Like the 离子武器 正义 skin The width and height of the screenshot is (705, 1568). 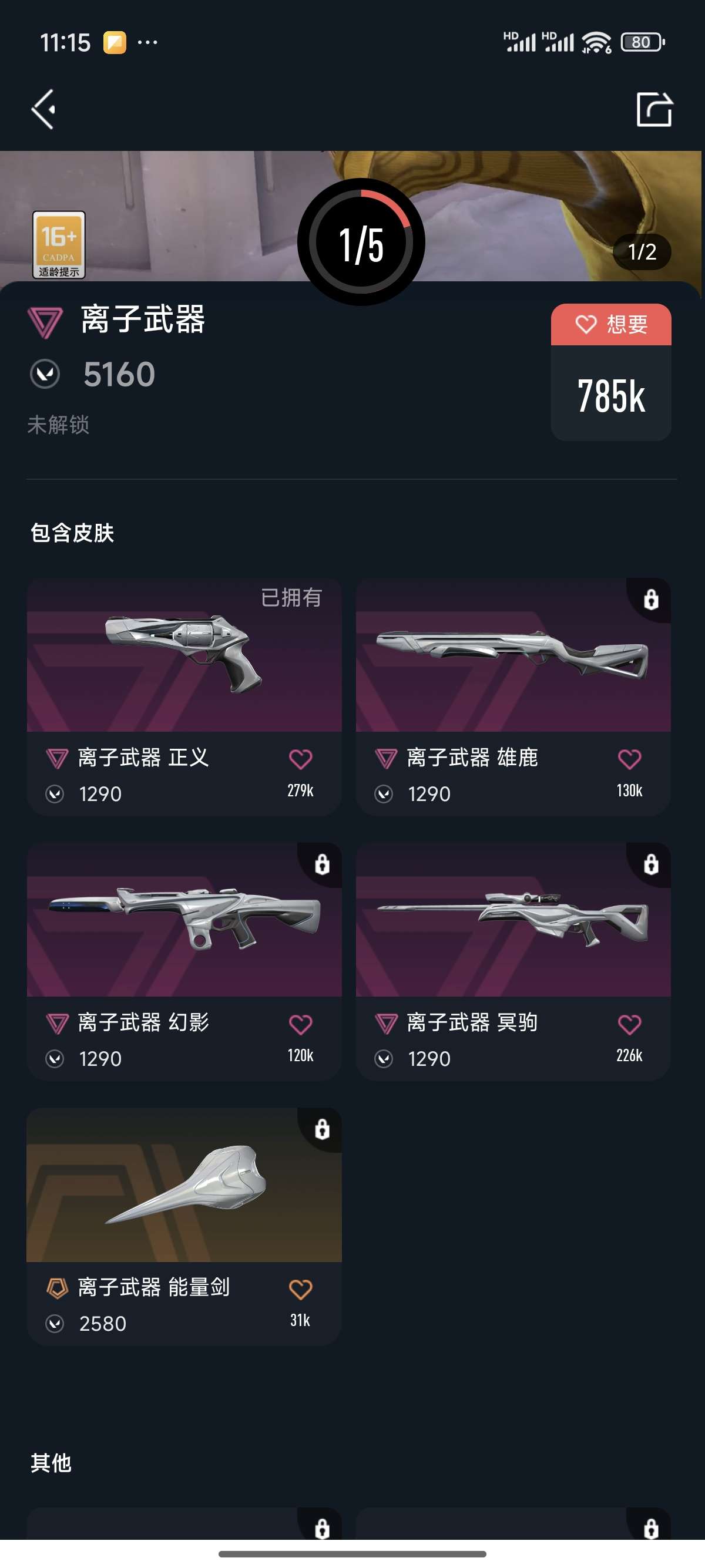pyautogui.click(x=300, y=760)
